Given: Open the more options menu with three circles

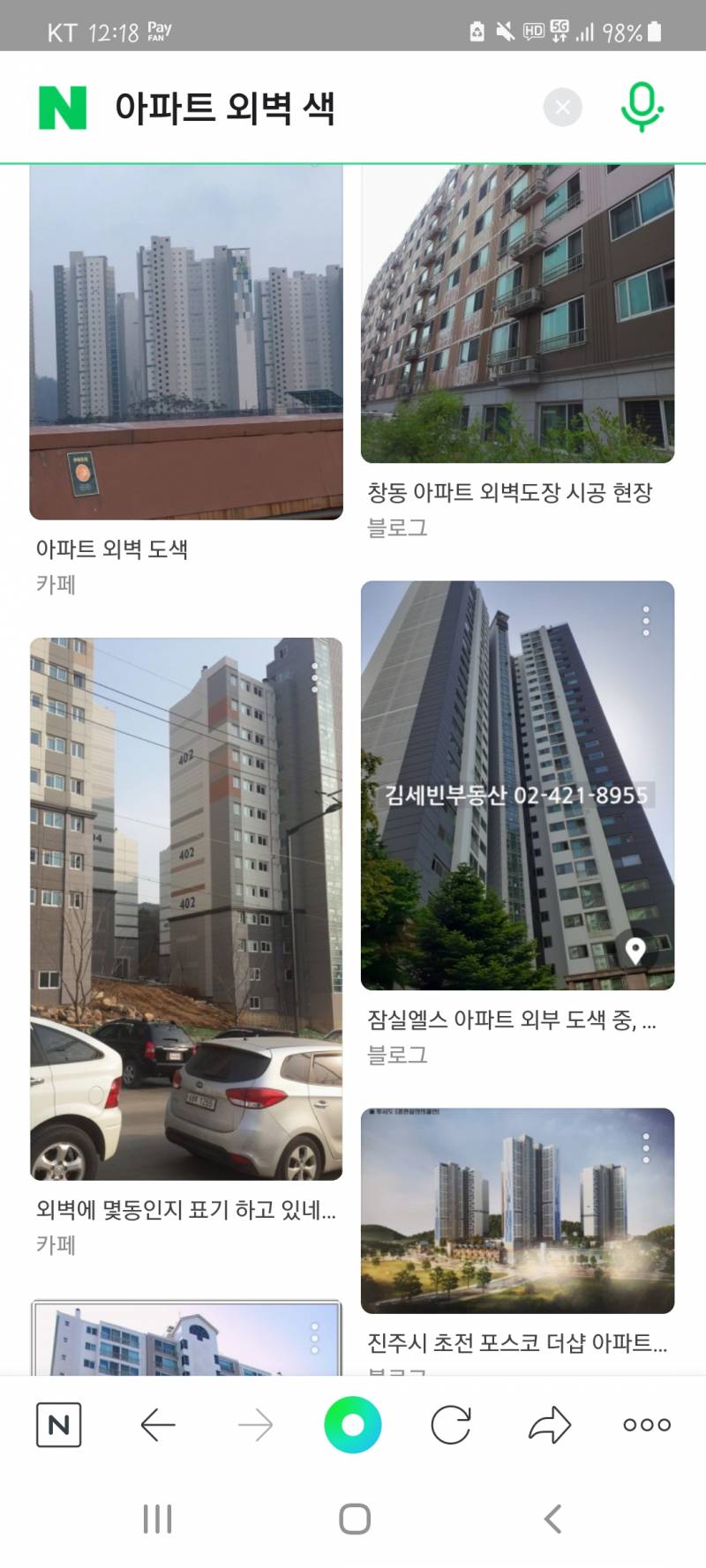Looking at the screenshot, I should click(x=645, y=1423).
